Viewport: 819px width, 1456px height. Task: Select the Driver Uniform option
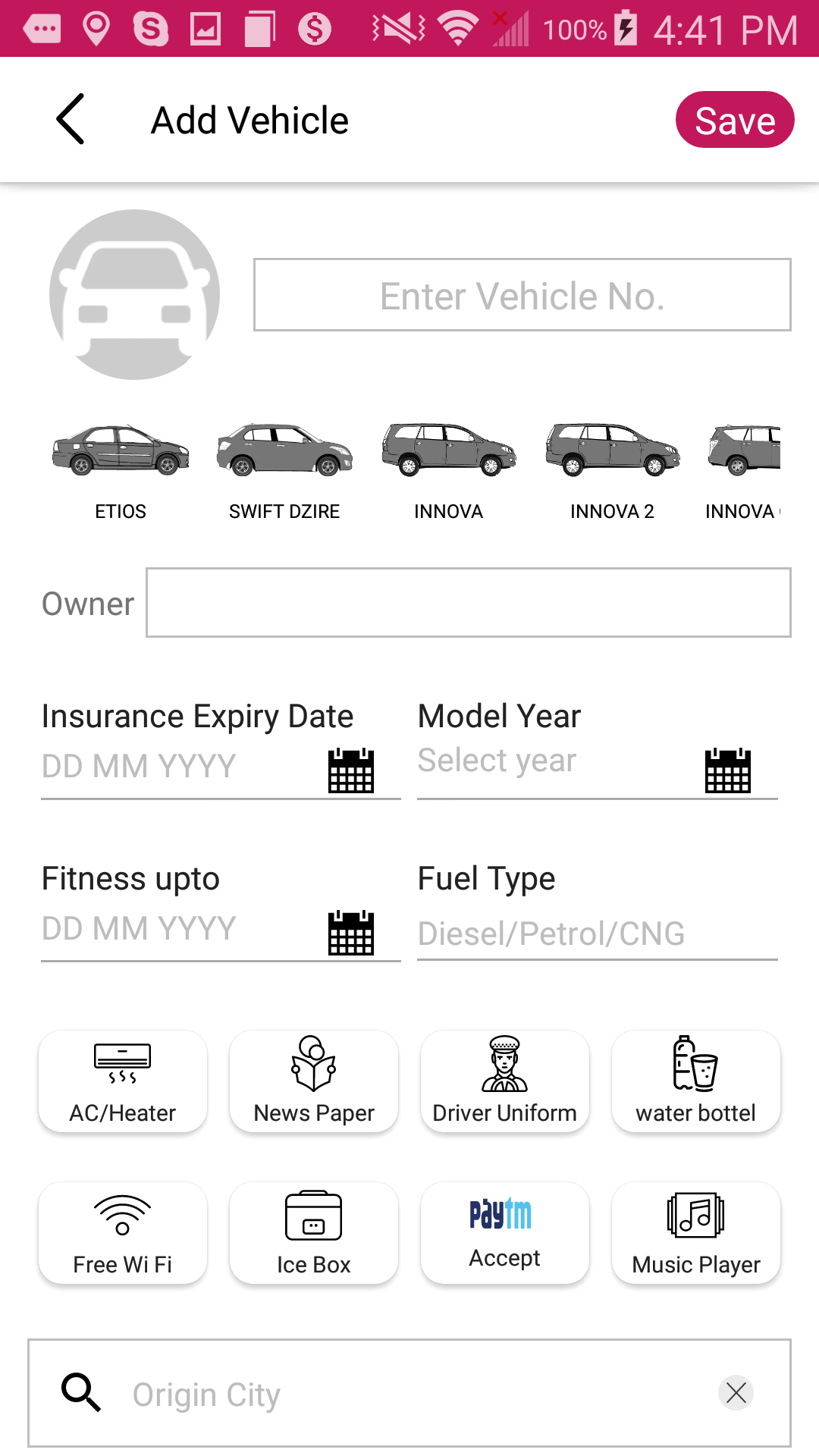(505, 1081)
